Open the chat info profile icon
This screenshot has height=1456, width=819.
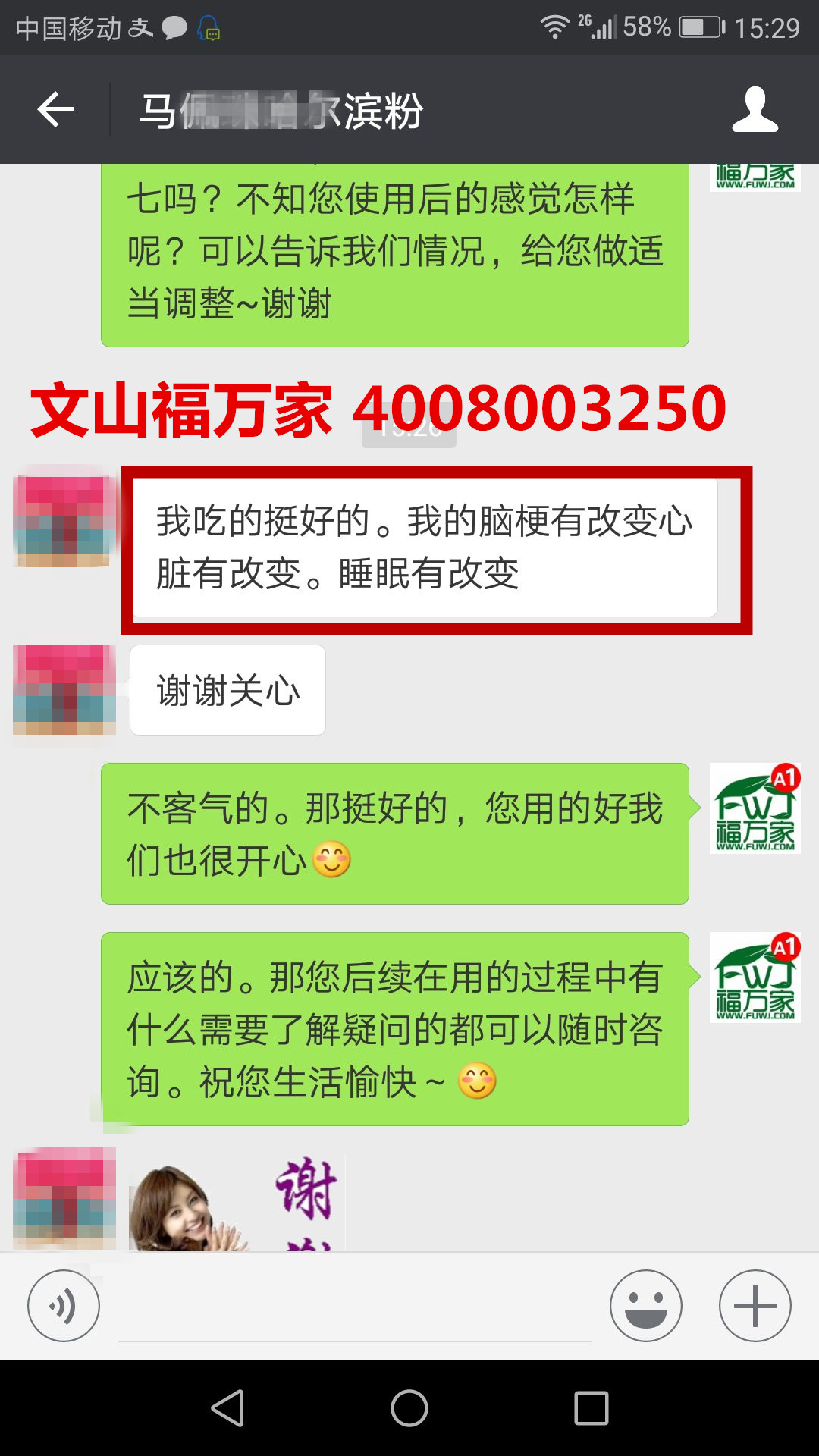[x=755, y=110]
